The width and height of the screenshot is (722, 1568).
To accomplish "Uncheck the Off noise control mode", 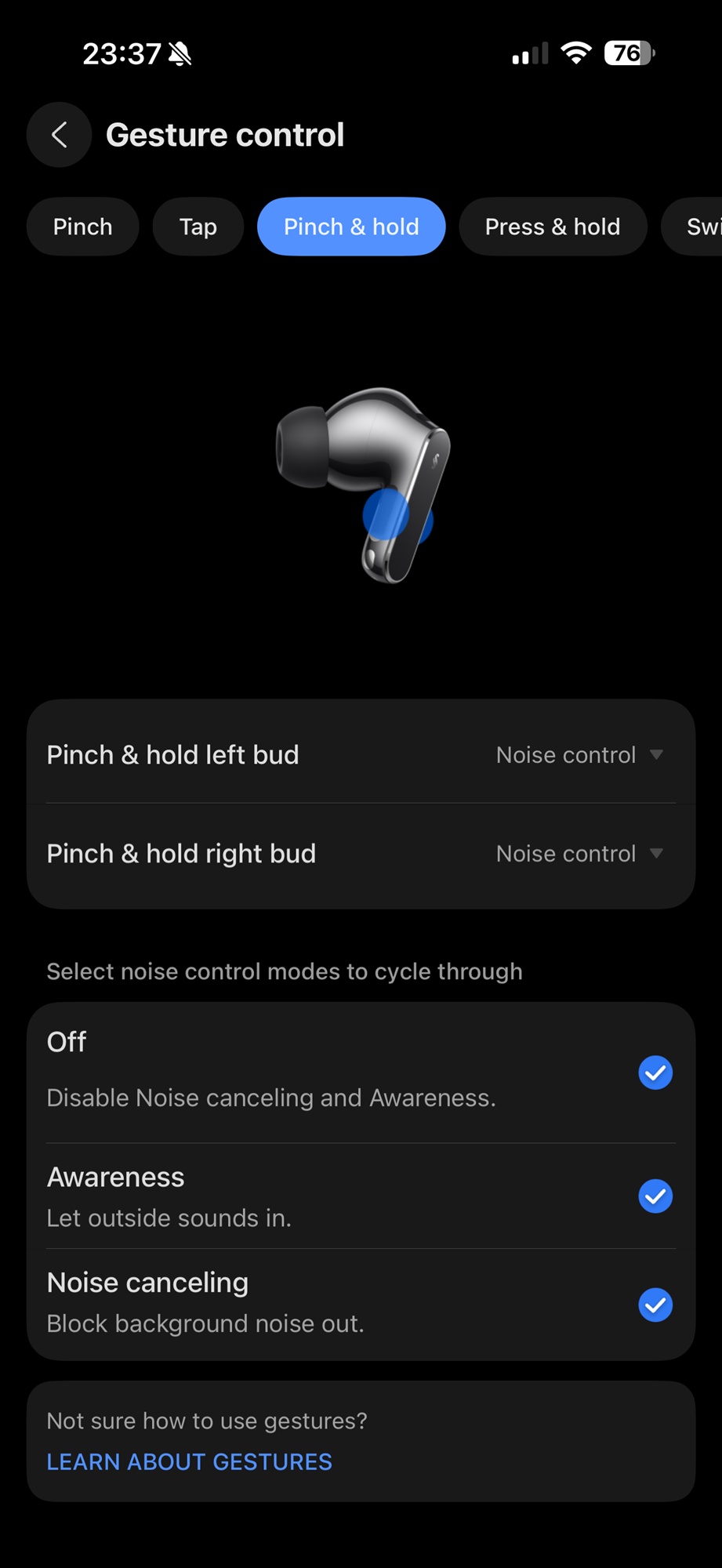I will (x=655, y=1073).
